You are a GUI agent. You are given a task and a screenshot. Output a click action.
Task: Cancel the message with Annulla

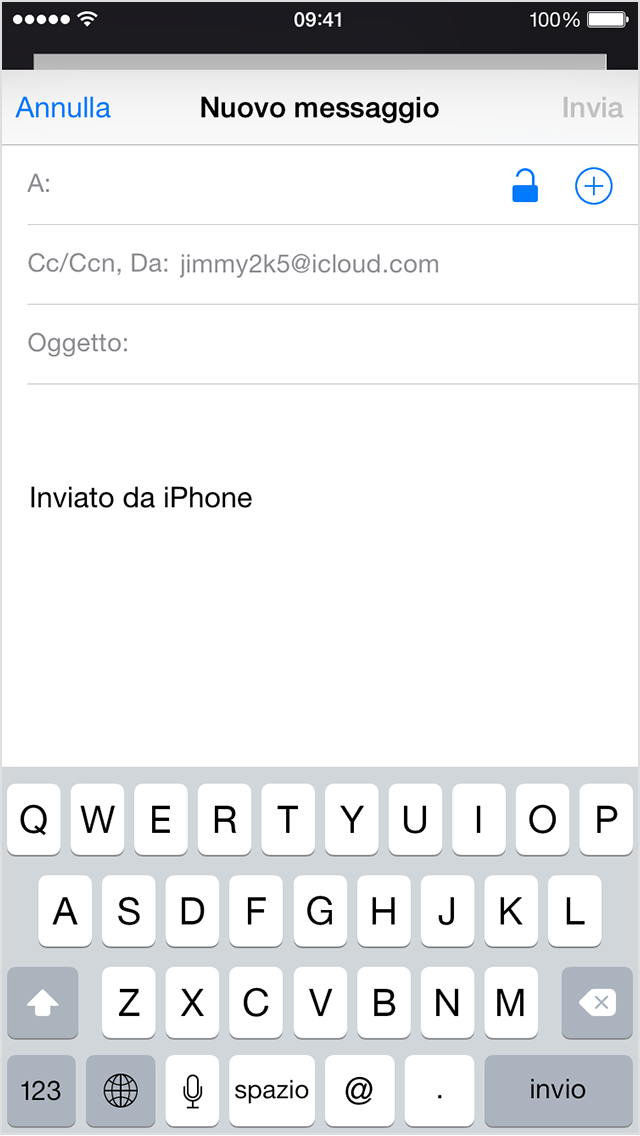click(63, 108)
